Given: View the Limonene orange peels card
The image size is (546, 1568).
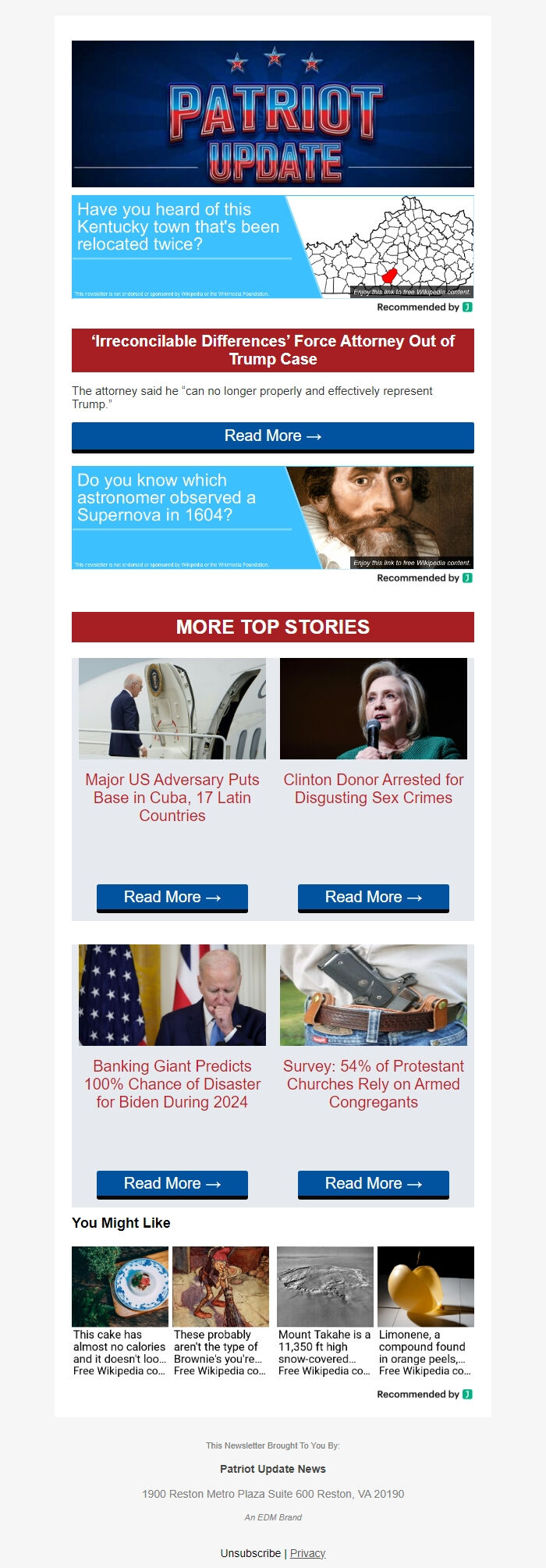Looking at the screenshot, I should pyautogui.click(x=425, y=1311).
